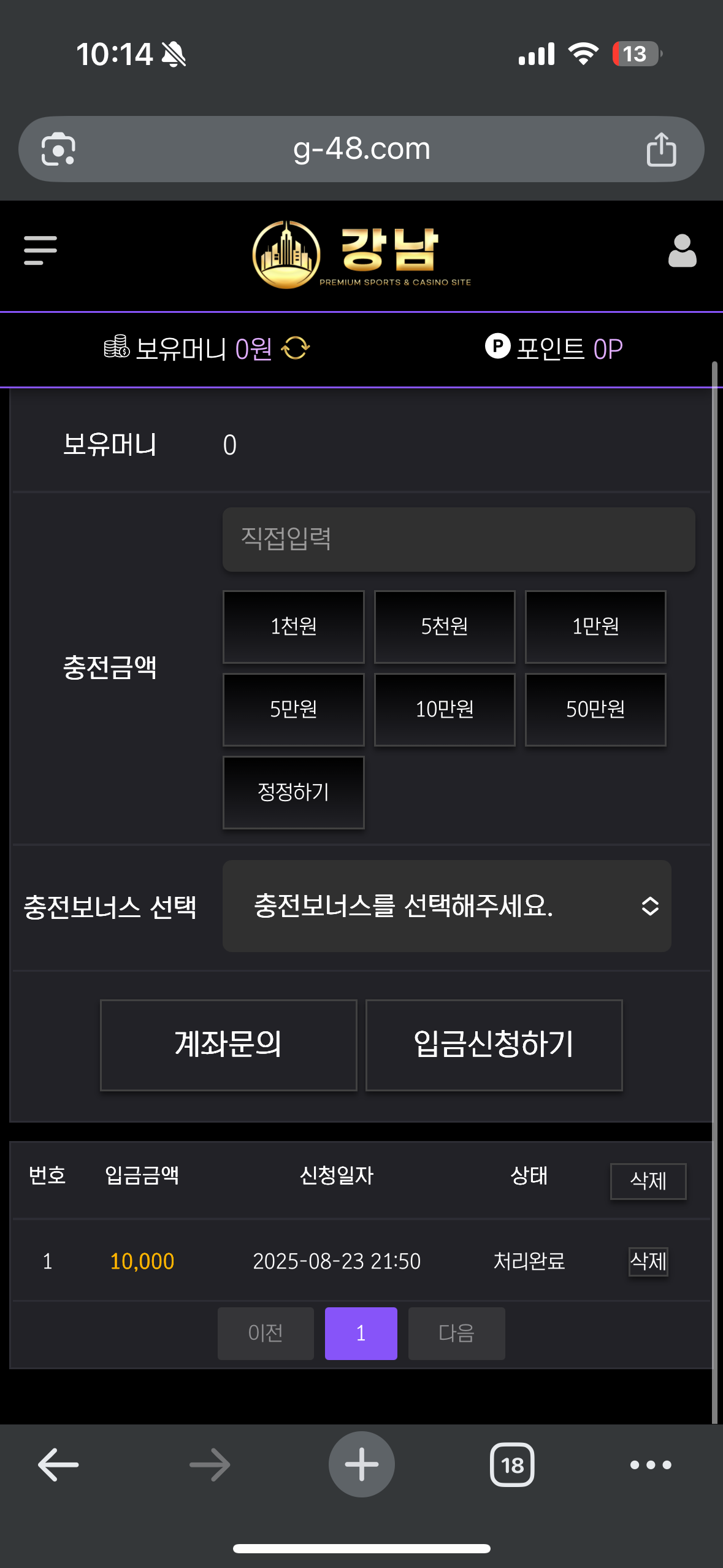
Task: Tap the g-48.com address bar
Action: coord(361,149)
